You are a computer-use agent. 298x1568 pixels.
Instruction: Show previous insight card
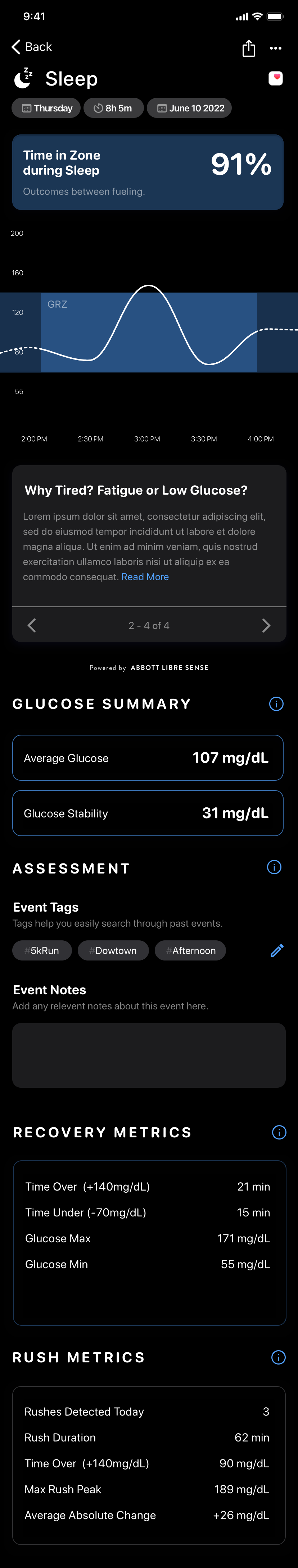[32, 625]
